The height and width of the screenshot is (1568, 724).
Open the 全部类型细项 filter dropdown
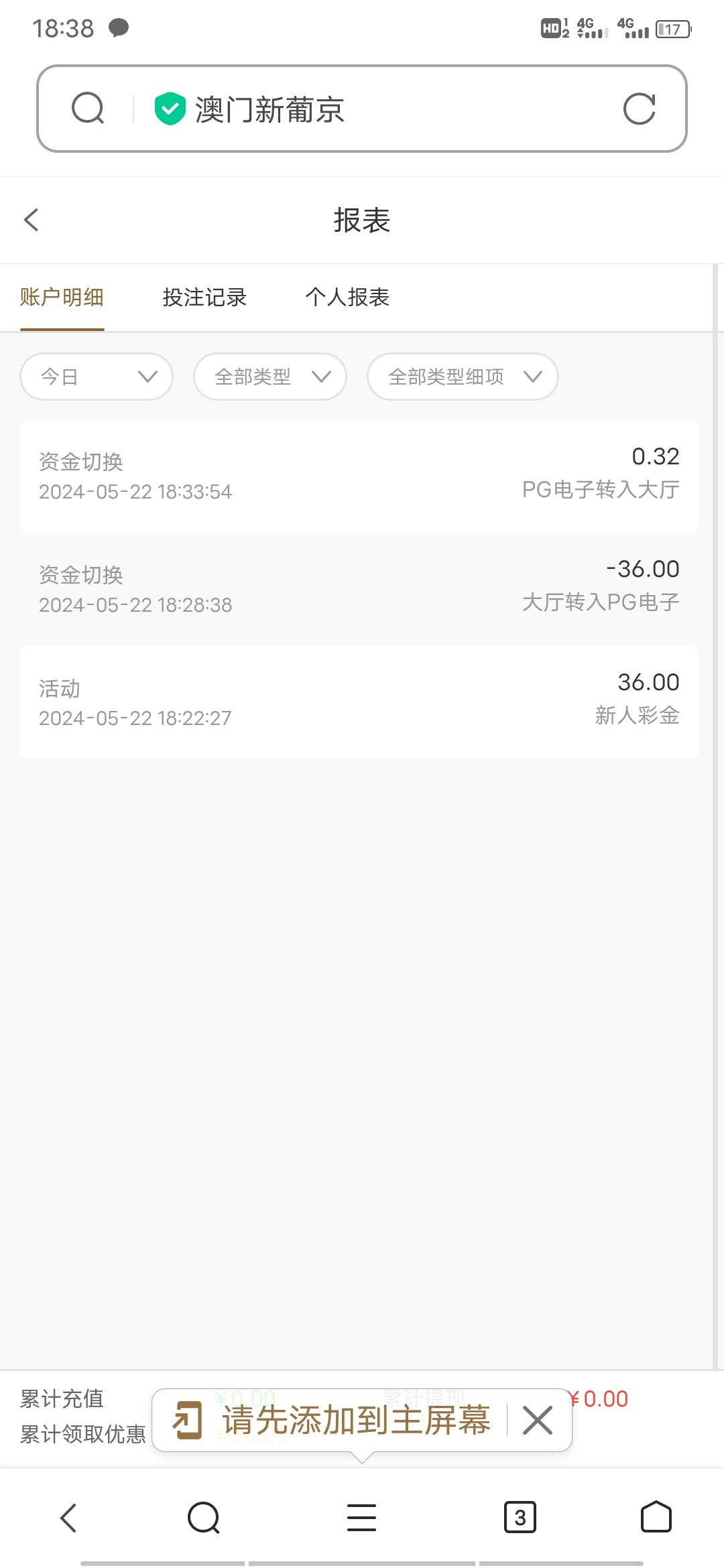(463, 377)
